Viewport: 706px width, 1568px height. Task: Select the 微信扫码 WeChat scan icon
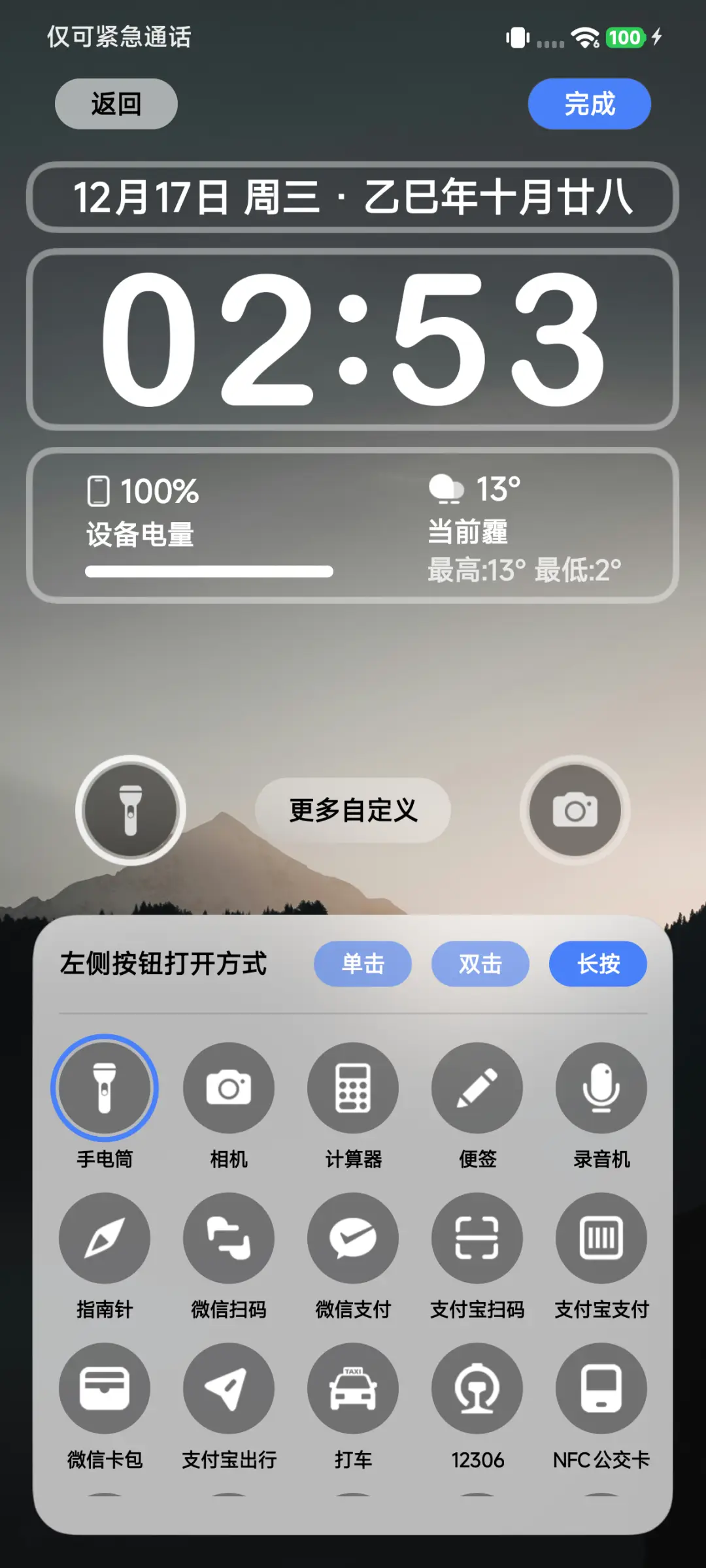tap(229, 1238)
